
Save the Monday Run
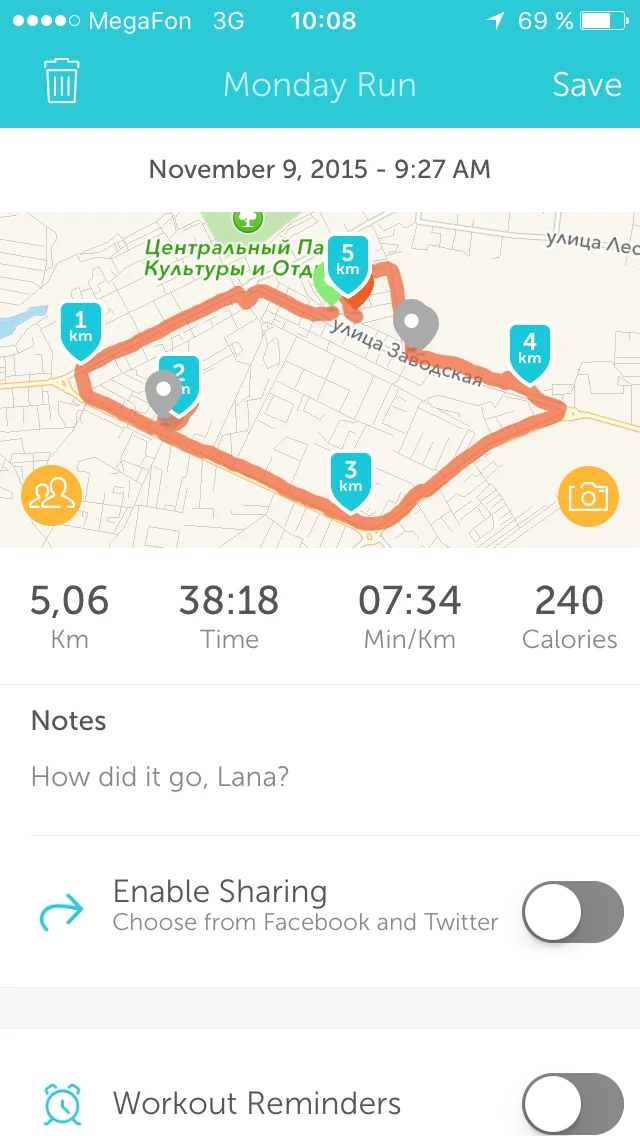pos(587,85)
